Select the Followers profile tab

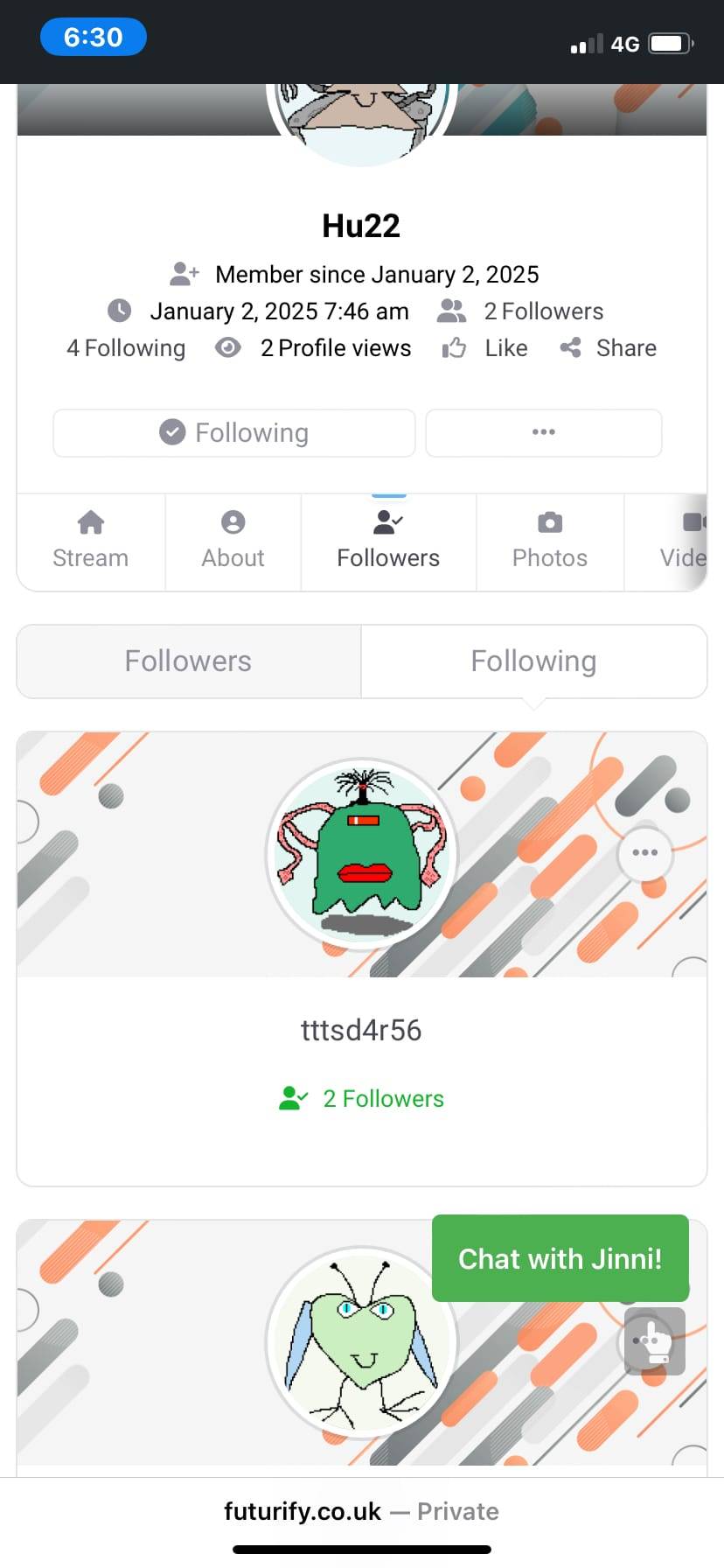tap(388, 541)
